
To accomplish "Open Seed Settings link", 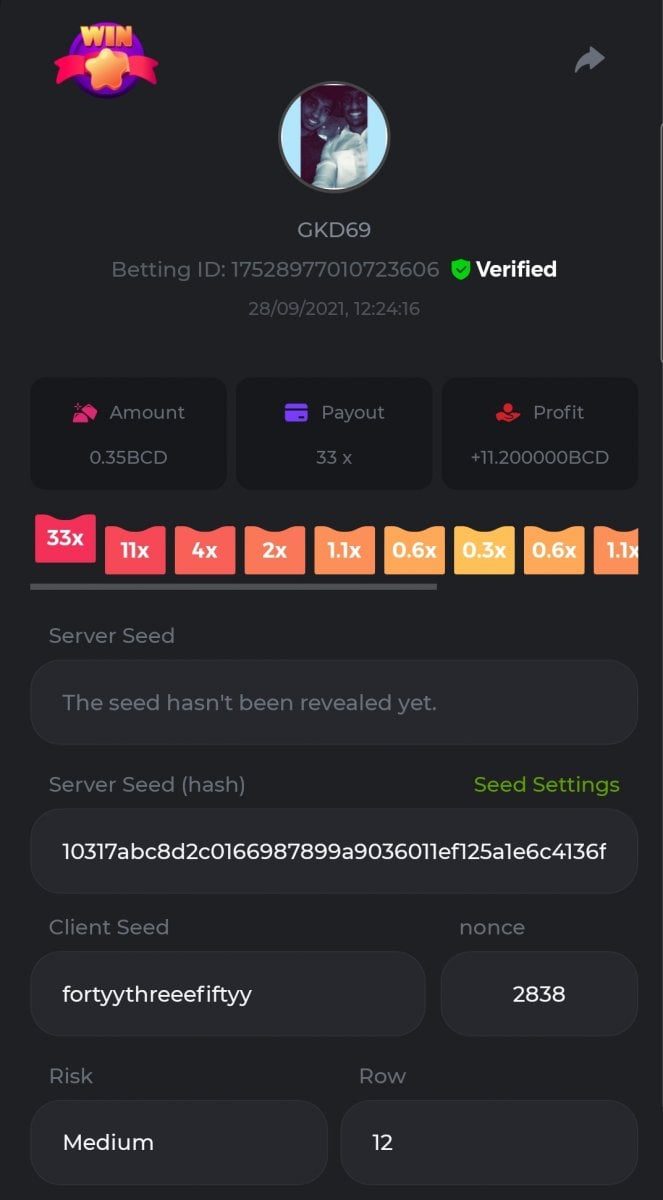I will 546,785.
